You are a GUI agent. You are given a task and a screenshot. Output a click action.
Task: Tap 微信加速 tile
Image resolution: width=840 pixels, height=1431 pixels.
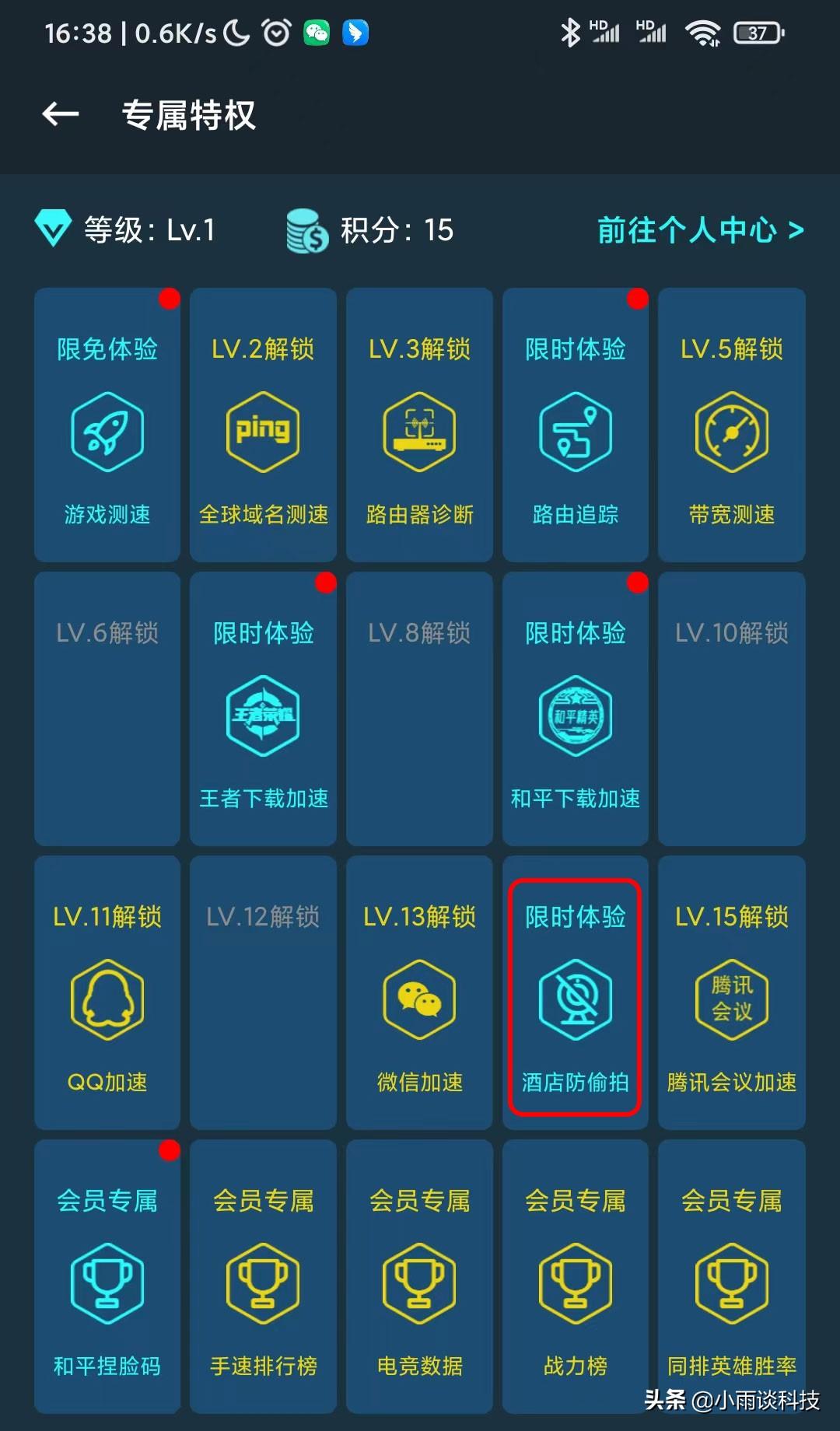tap(419, 993)
